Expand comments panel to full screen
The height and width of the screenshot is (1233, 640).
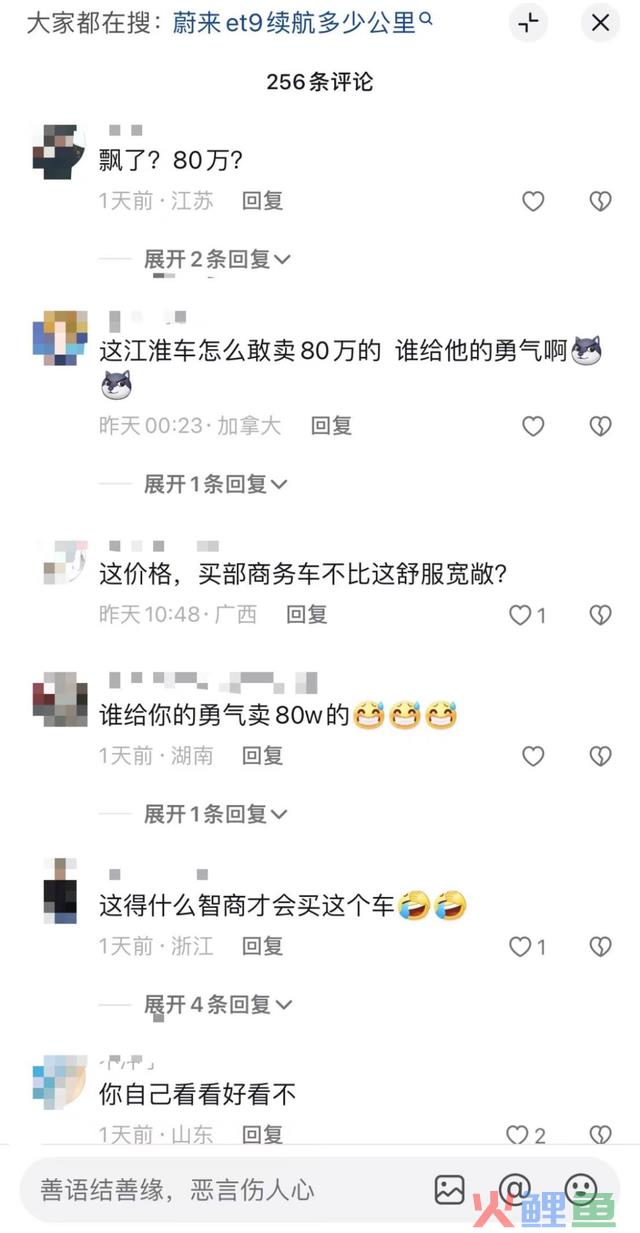pyautogui.click(x=530, y=23)
